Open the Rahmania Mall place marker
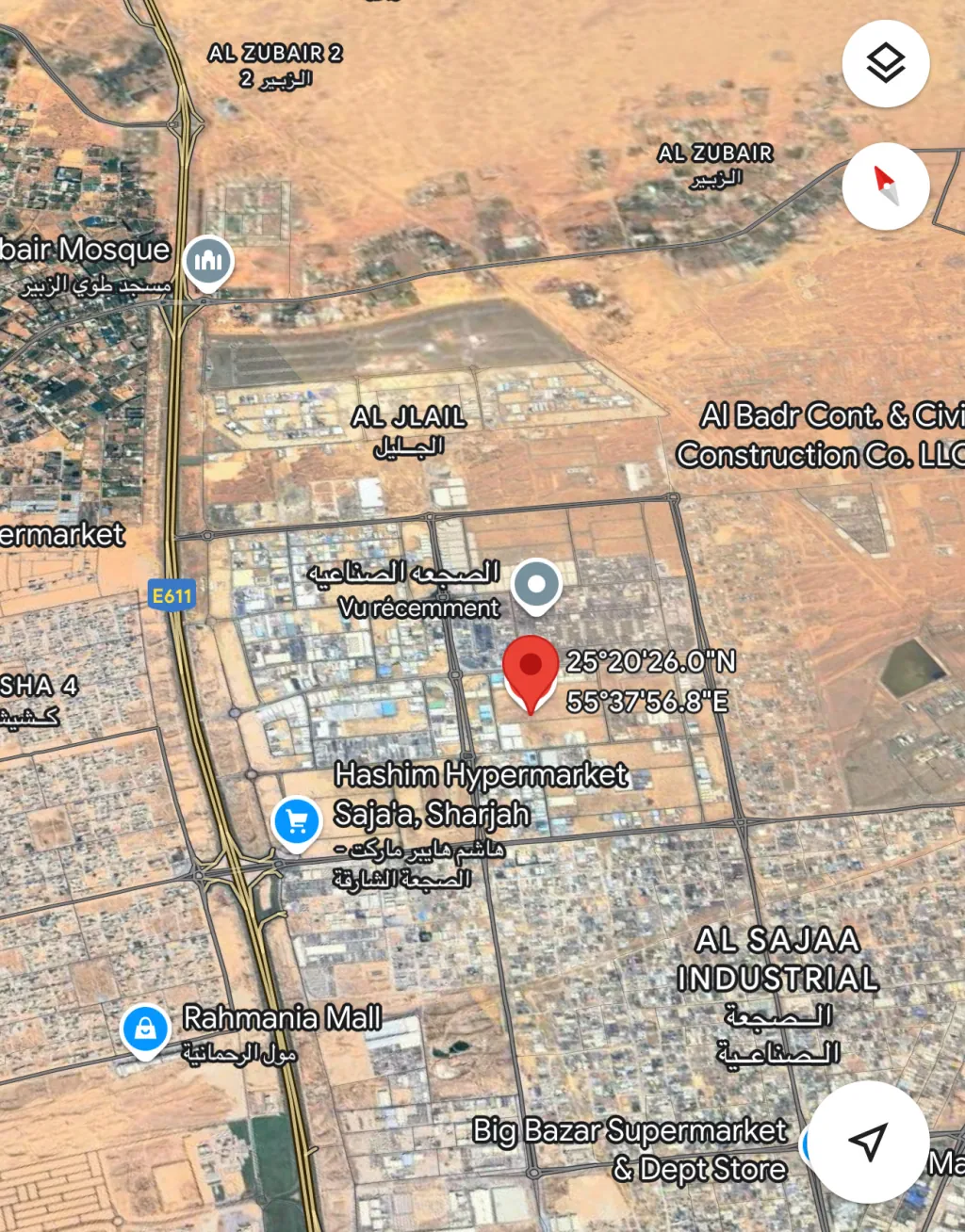965x1232 pixels. (145, 1029)
